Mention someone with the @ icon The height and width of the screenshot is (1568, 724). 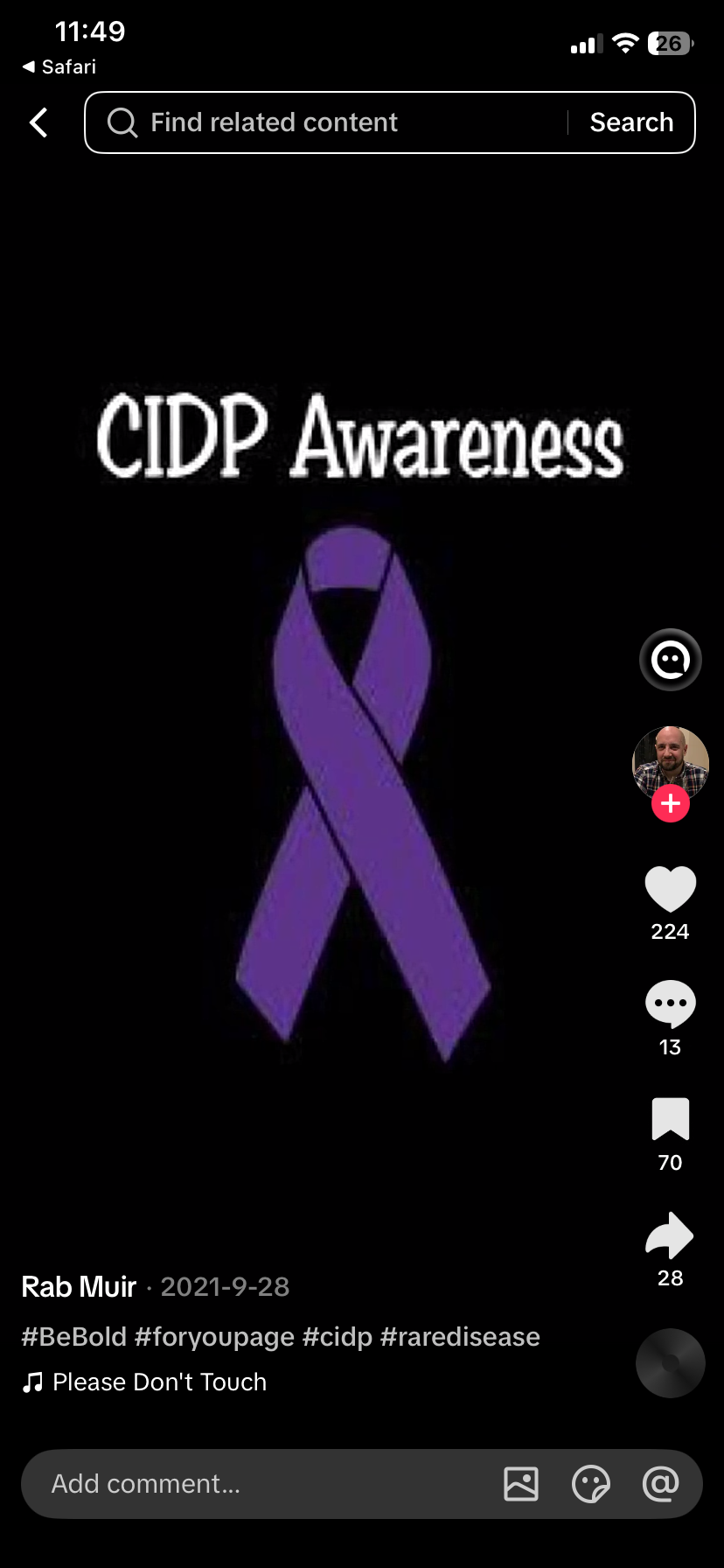[x=660, y=1484]
